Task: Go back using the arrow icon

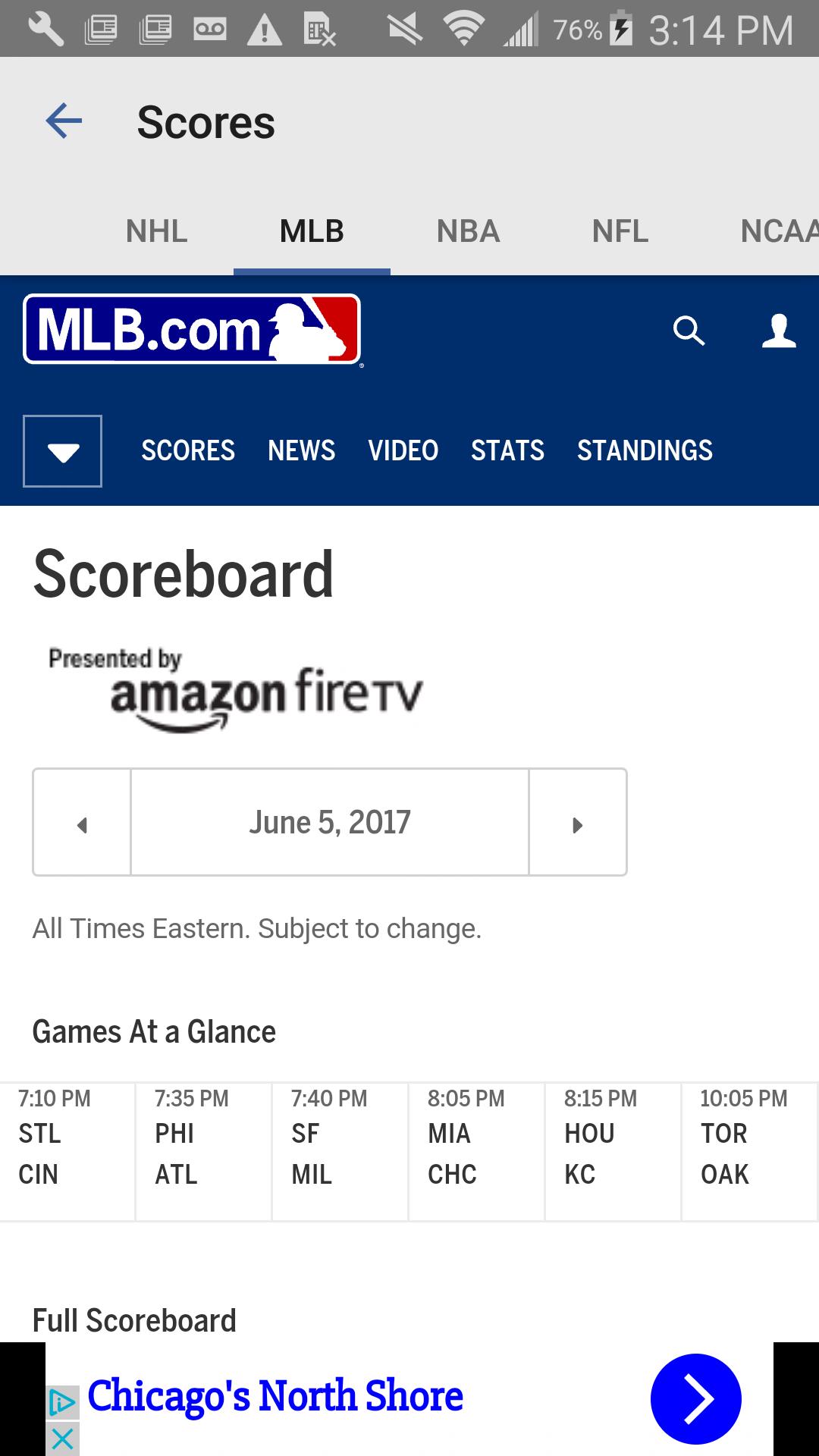Action: tap(64, 121)
